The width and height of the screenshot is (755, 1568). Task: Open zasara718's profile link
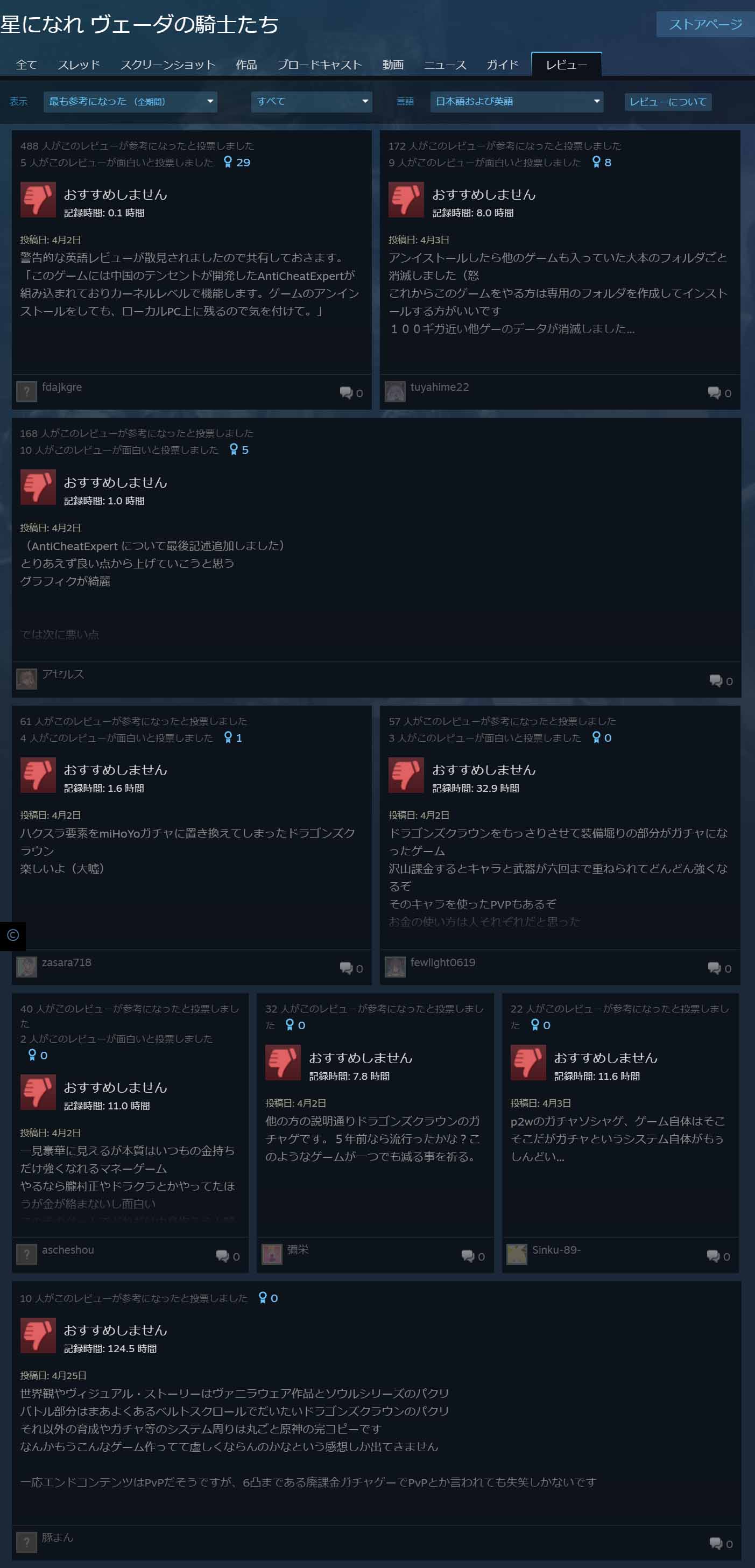[66, 962]
